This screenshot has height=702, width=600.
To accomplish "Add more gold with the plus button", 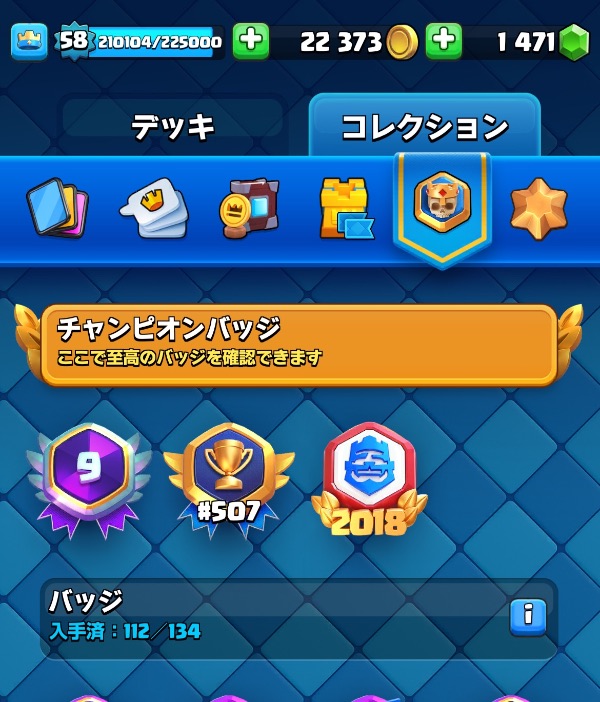I will point(251,41).
